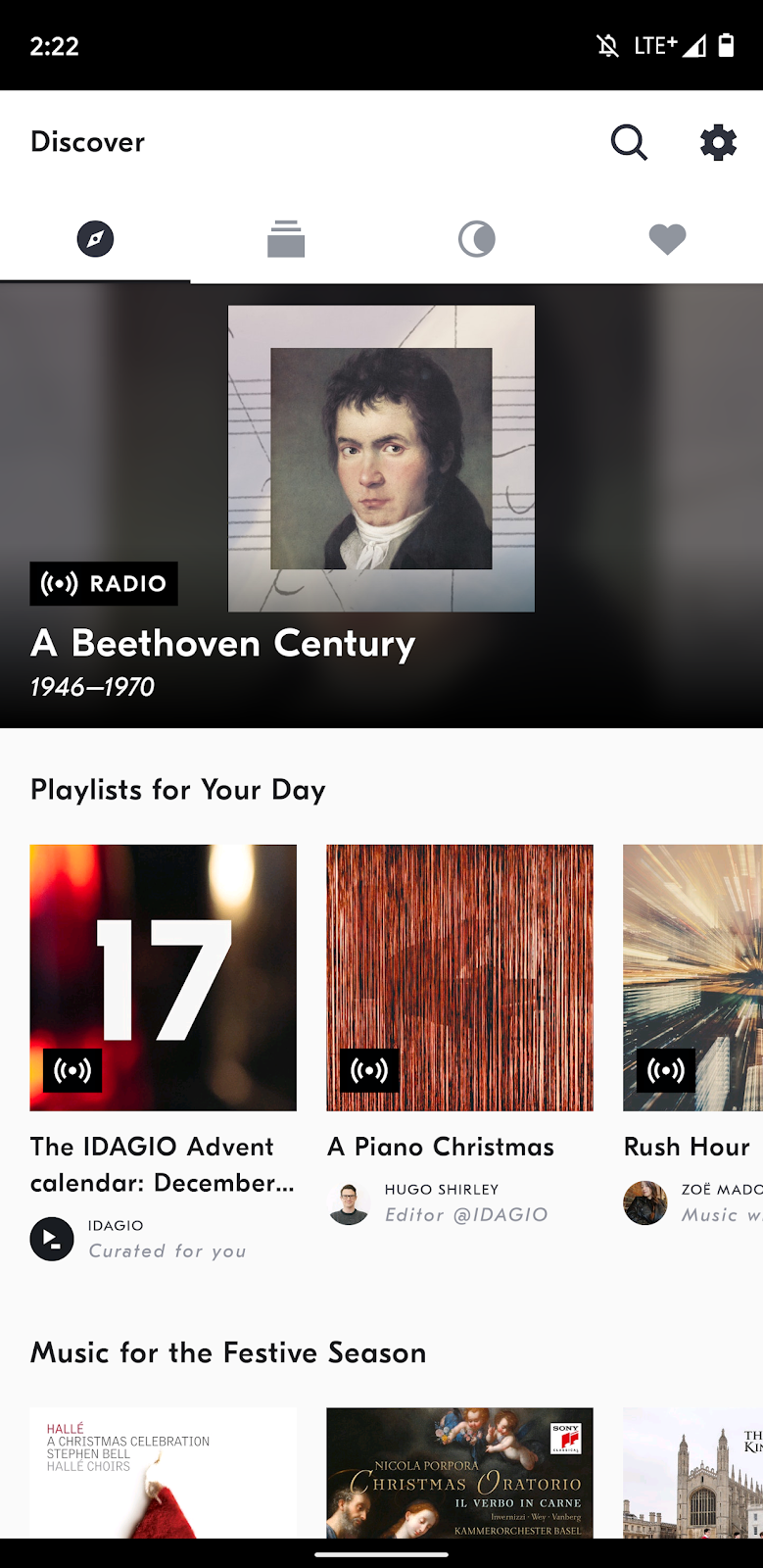Image resolution: width=763 pixels, height=1568 pixels.
Task: Switch to the stacked collection tab
Action: [x=286, y=238]
